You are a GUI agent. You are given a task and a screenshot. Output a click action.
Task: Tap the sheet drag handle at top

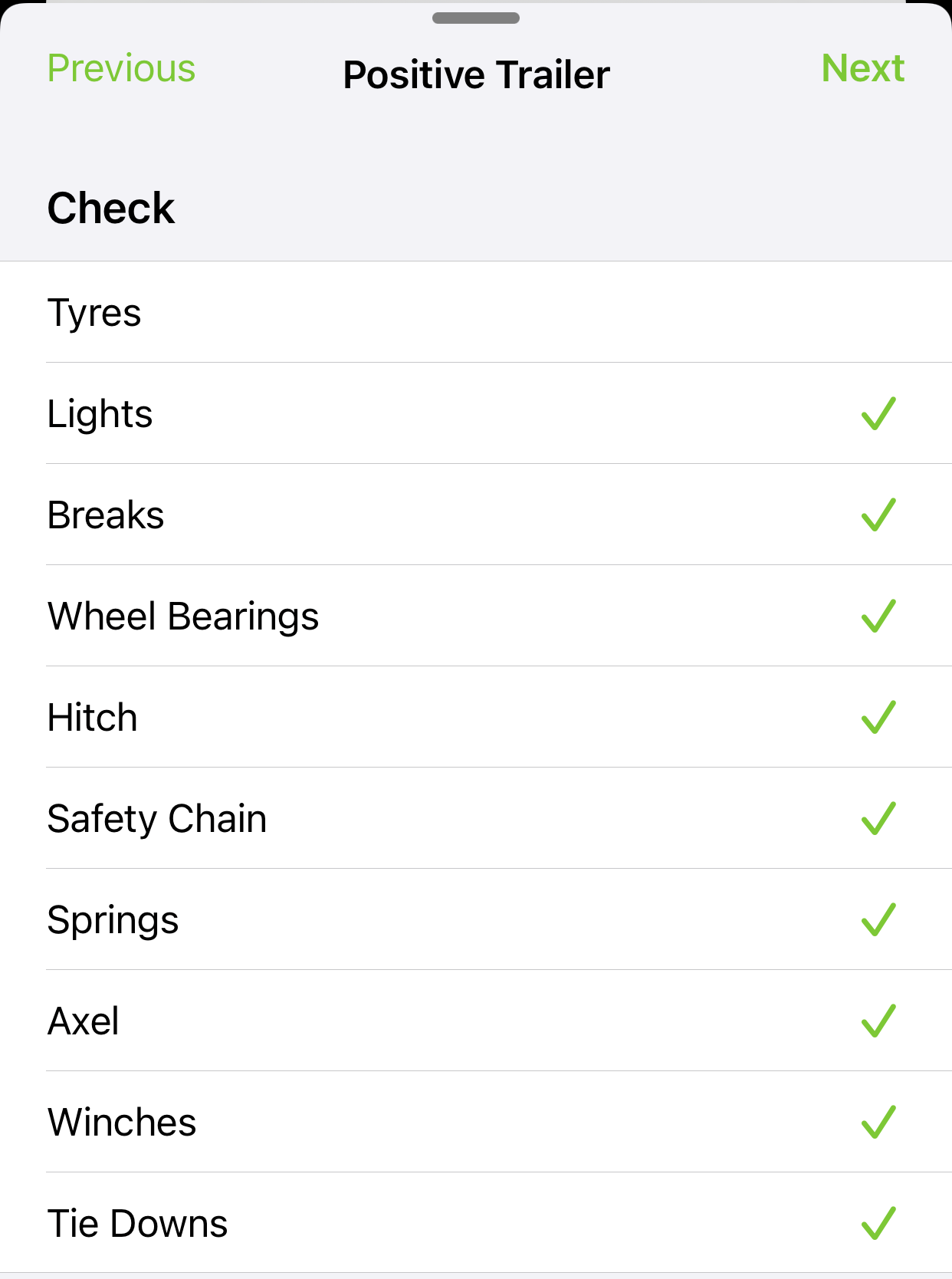coord(475,18)
